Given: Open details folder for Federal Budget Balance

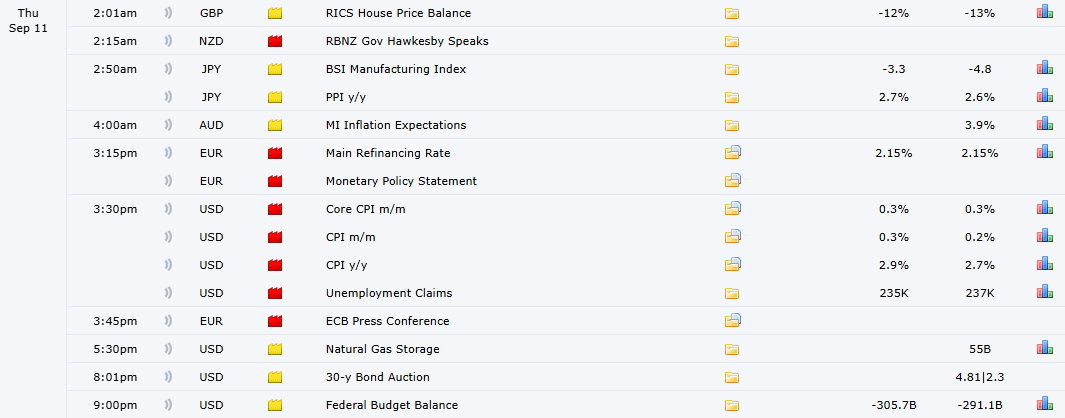Looking at the screenshot, I should [733, 405].
